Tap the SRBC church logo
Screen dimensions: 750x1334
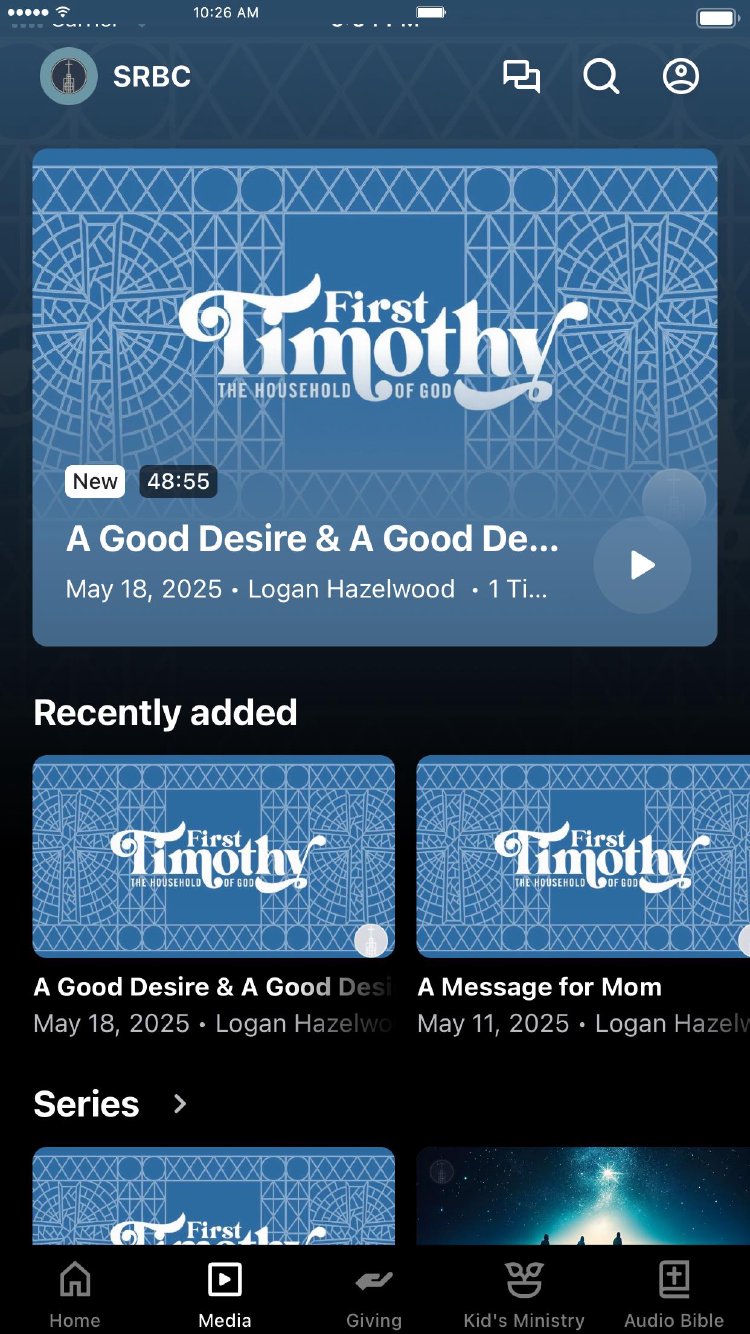pos(69,77)
